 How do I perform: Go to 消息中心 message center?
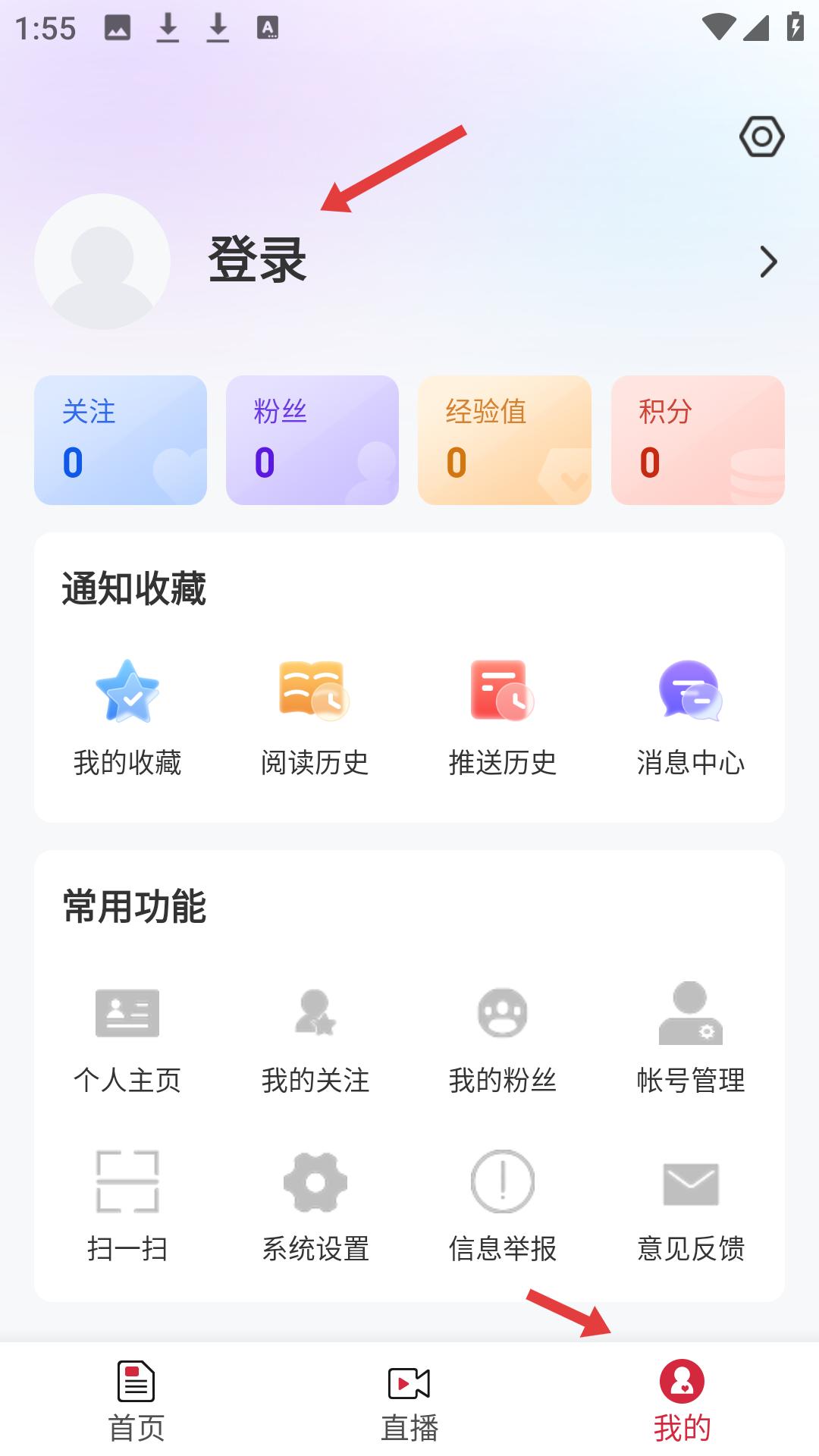click(690, 717)
